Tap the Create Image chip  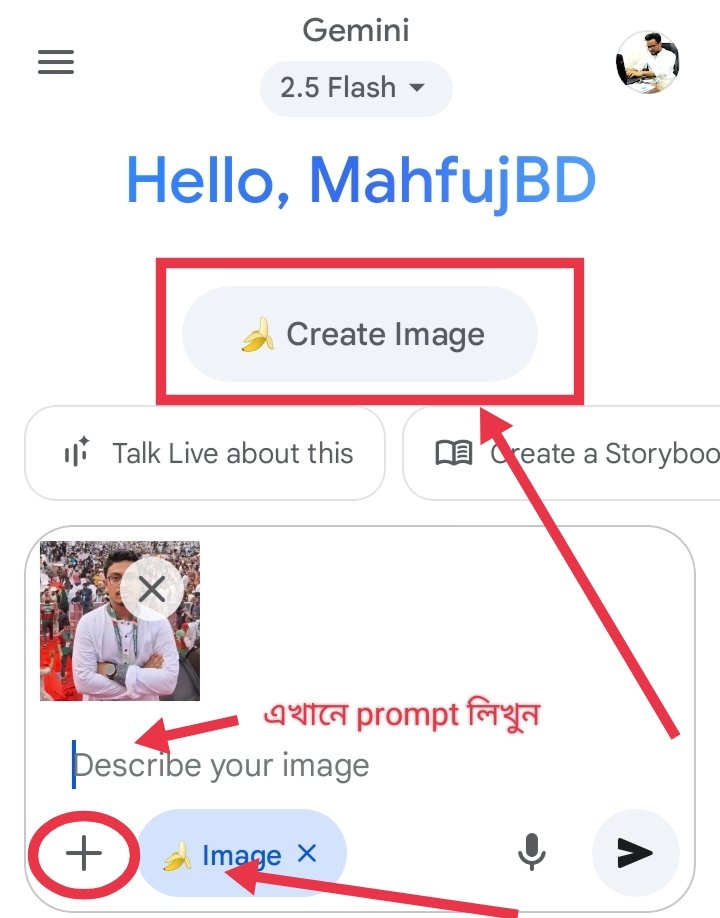click(360, 334)
